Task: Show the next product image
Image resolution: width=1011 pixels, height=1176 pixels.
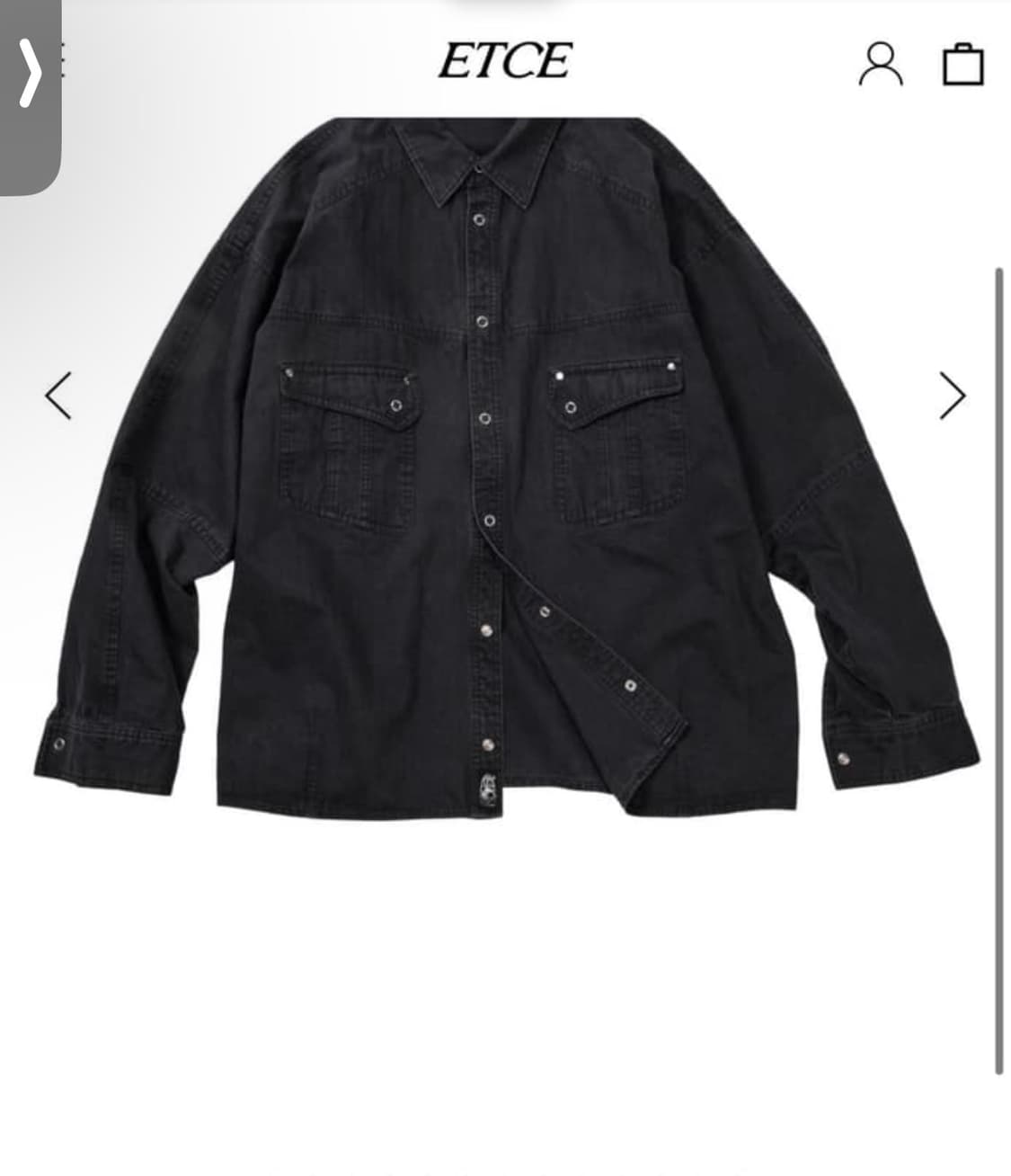Action: click(x=953, y=396)
